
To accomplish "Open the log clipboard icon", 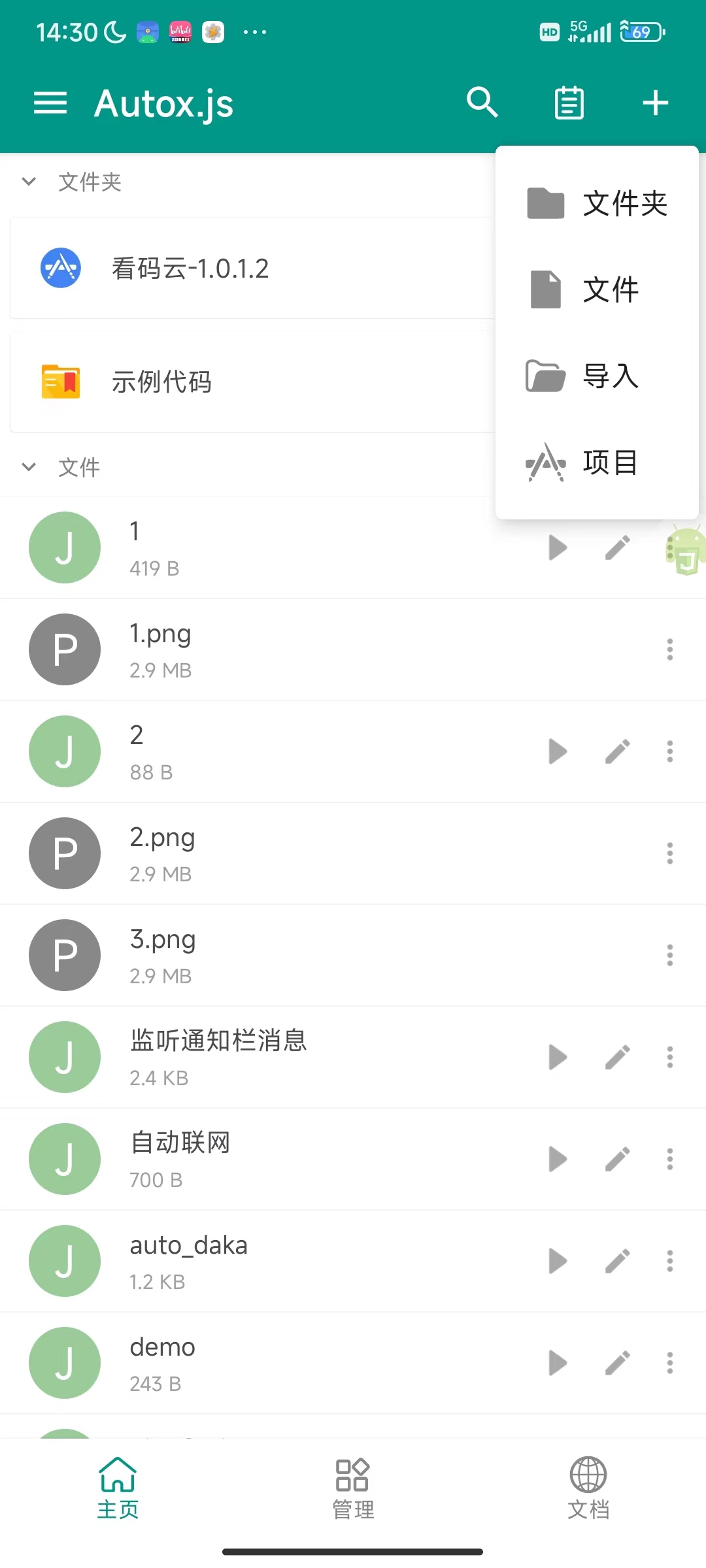I will [x=569, y=103].
